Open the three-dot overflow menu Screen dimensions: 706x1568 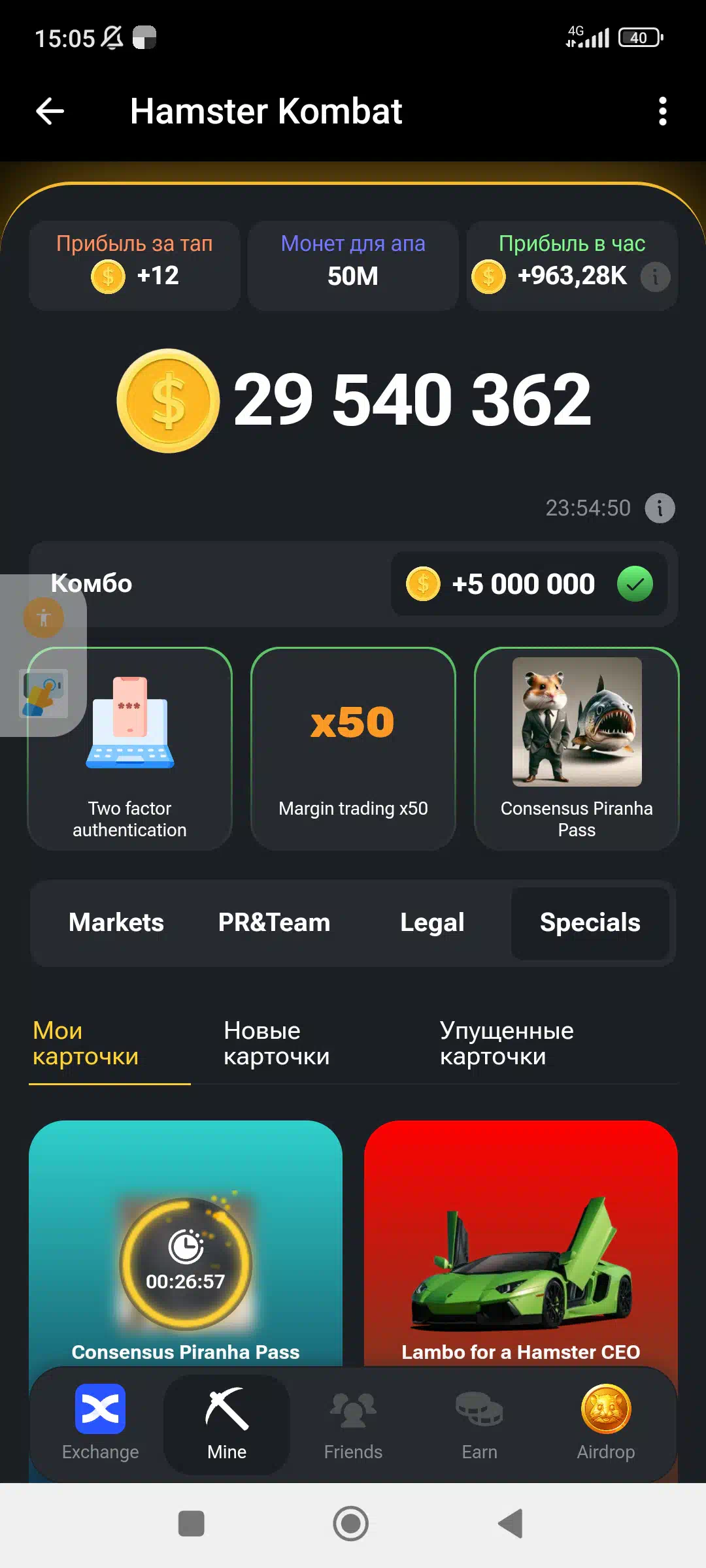point(662,111)
